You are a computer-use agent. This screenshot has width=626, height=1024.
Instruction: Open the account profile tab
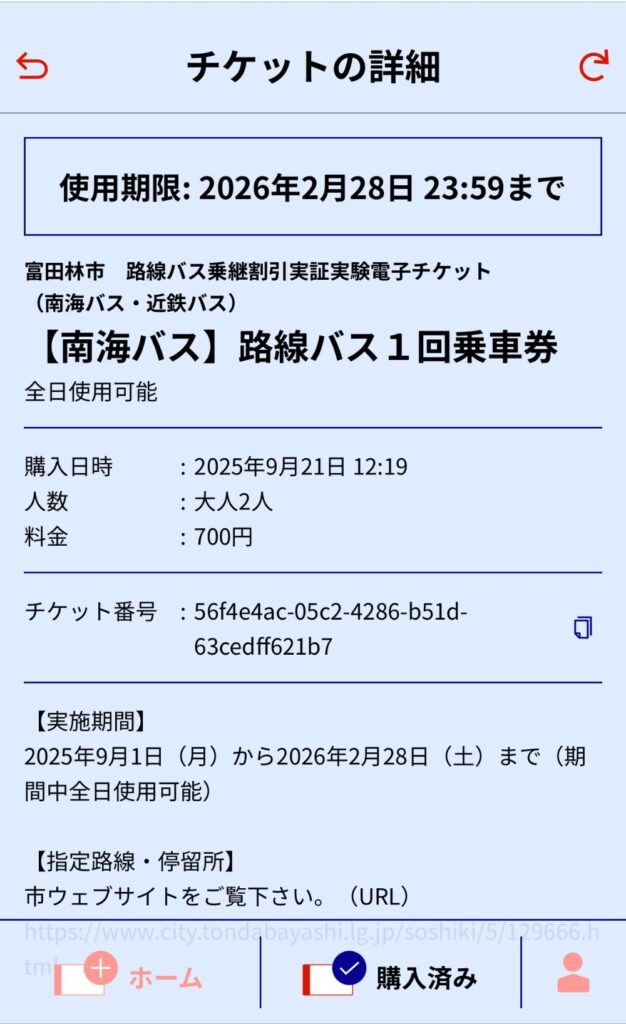click(x=573, y=973)
